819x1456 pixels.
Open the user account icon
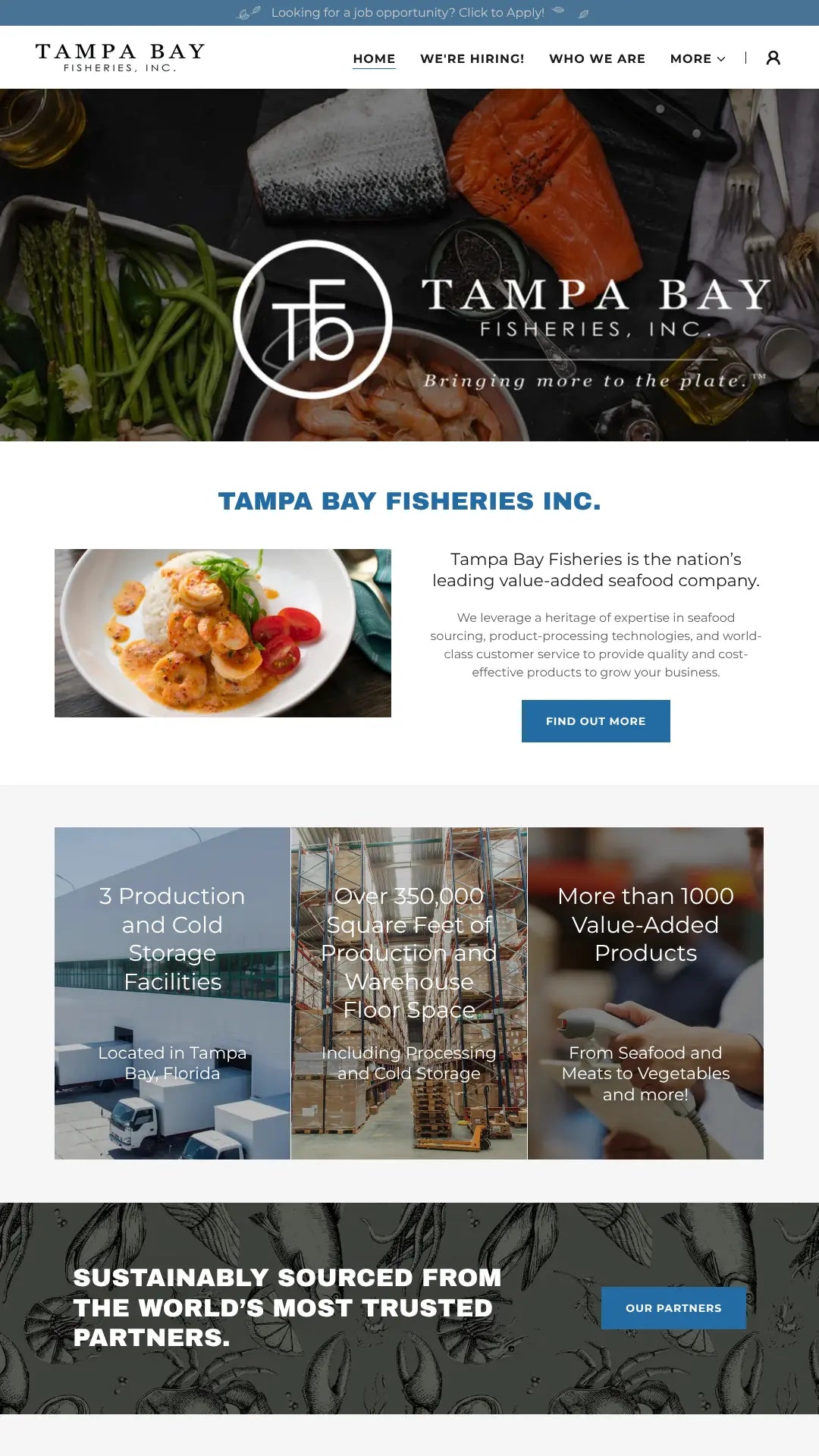773,58
